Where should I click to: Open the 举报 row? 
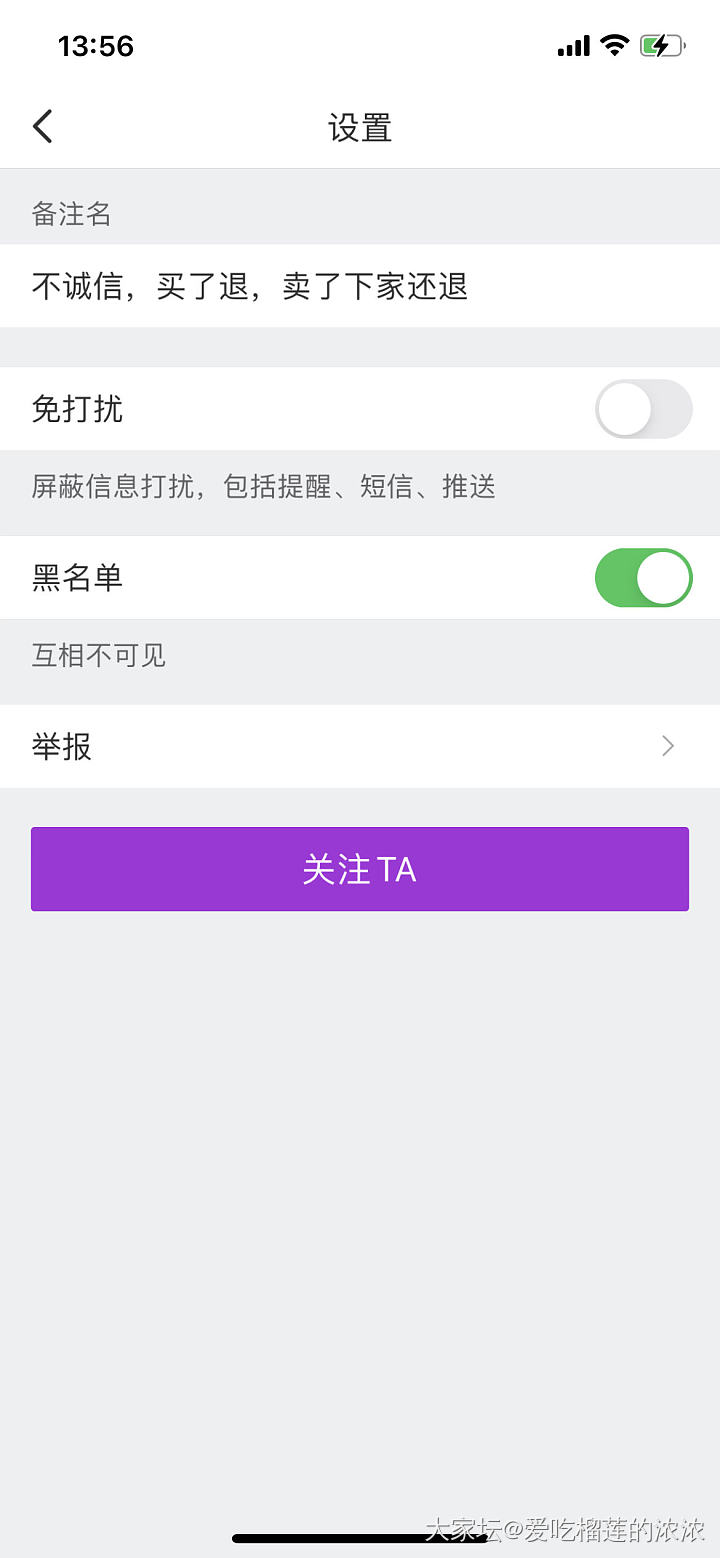click(360, 746)
